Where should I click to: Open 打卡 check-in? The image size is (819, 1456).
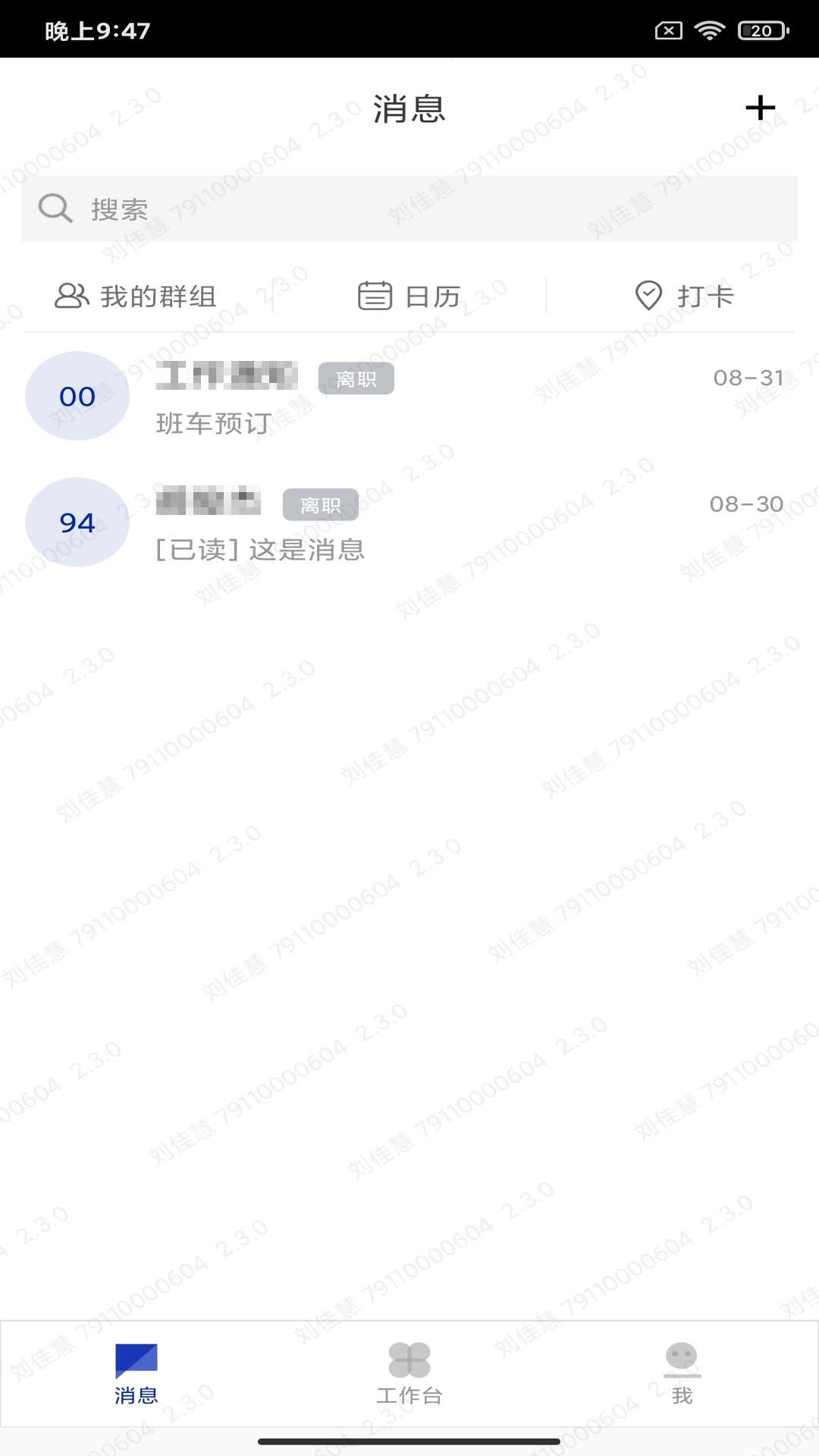(684, 296)
